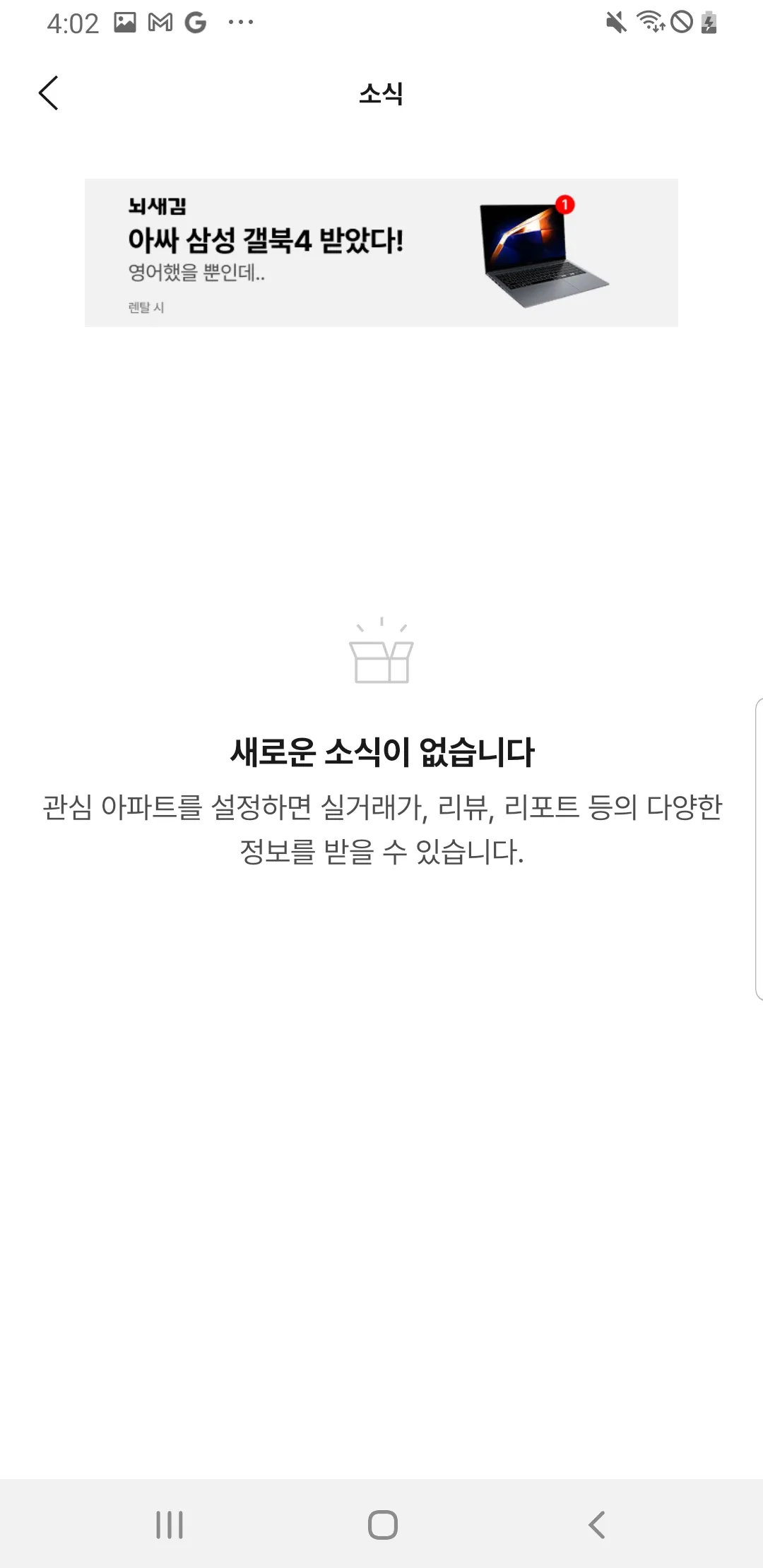Tap the navigation bar's back button
This screenshot has width=763, height=1568.
click(597, 1524)
